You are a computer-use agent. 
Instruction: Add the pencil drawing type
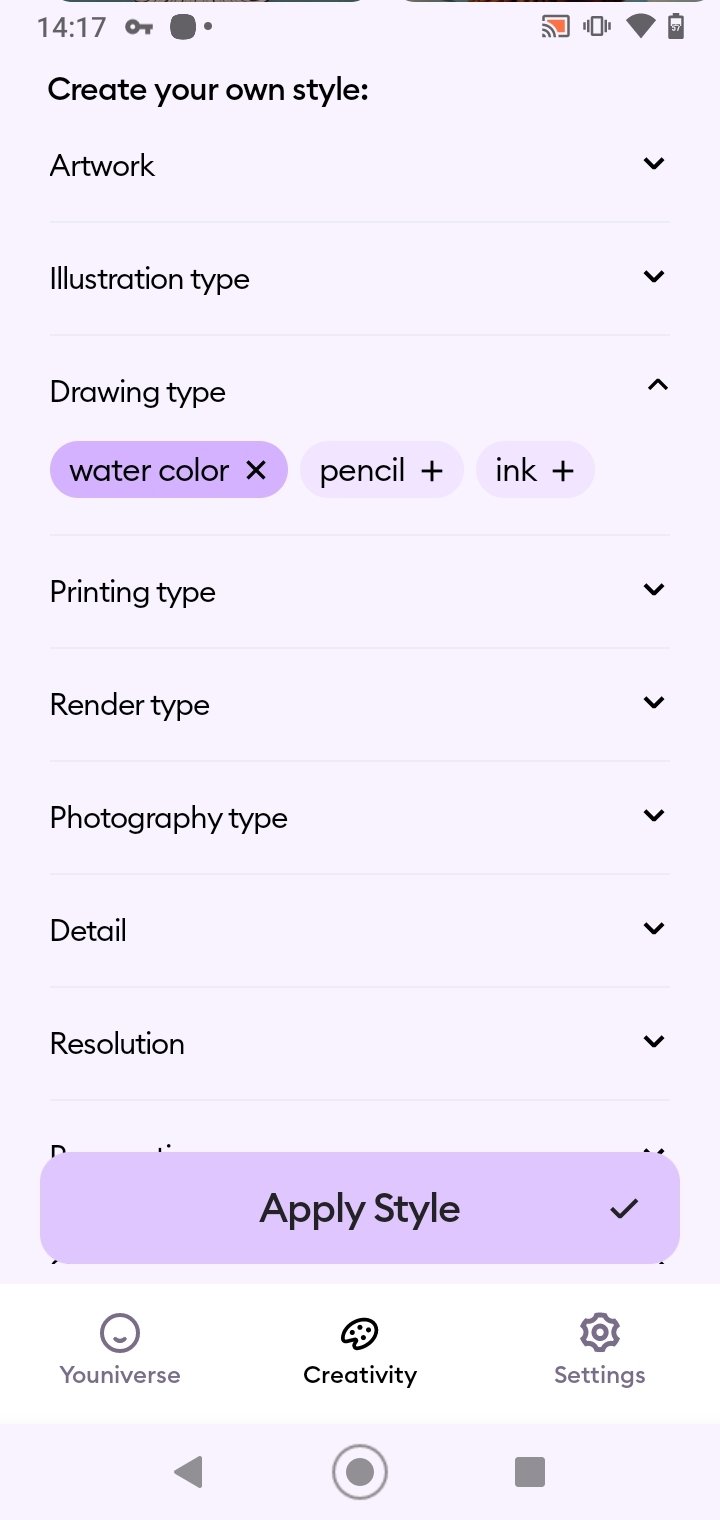click(x=382, y=470)
